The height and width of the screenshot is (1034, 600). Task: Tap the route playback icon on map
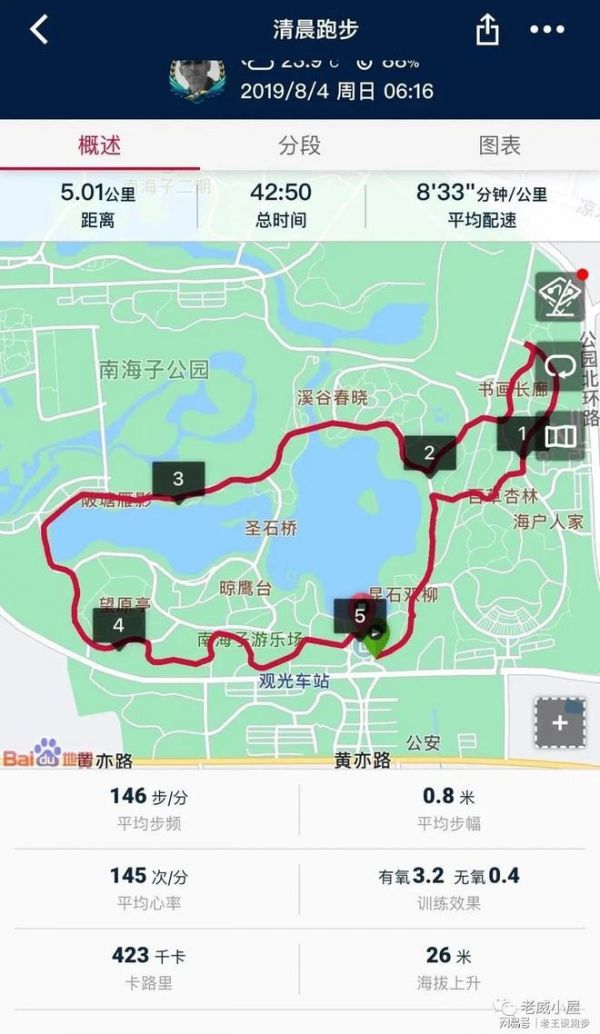tap(560, 297)
